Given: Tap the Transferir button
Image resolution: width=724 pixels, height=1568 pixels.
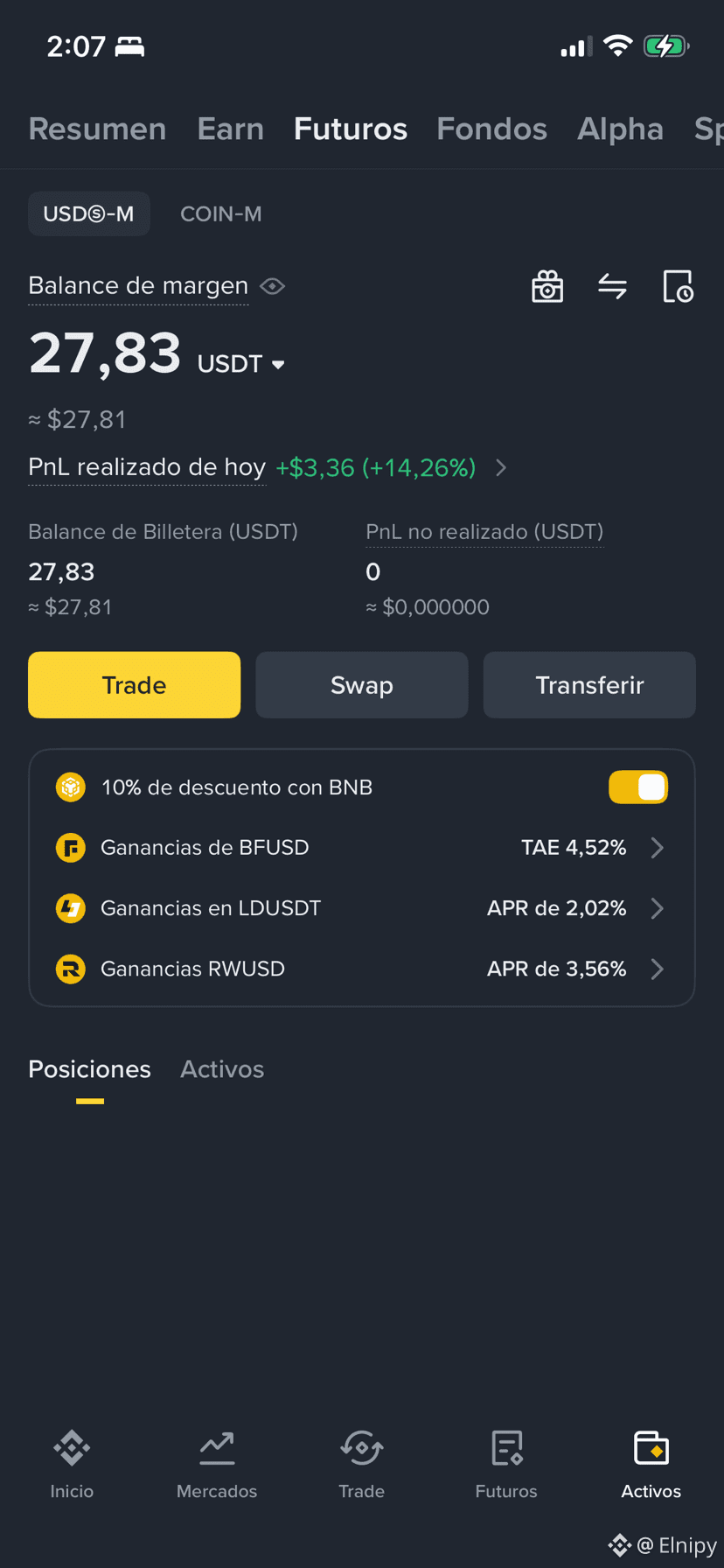Looking at the screenshot, I should pos(589,685).
